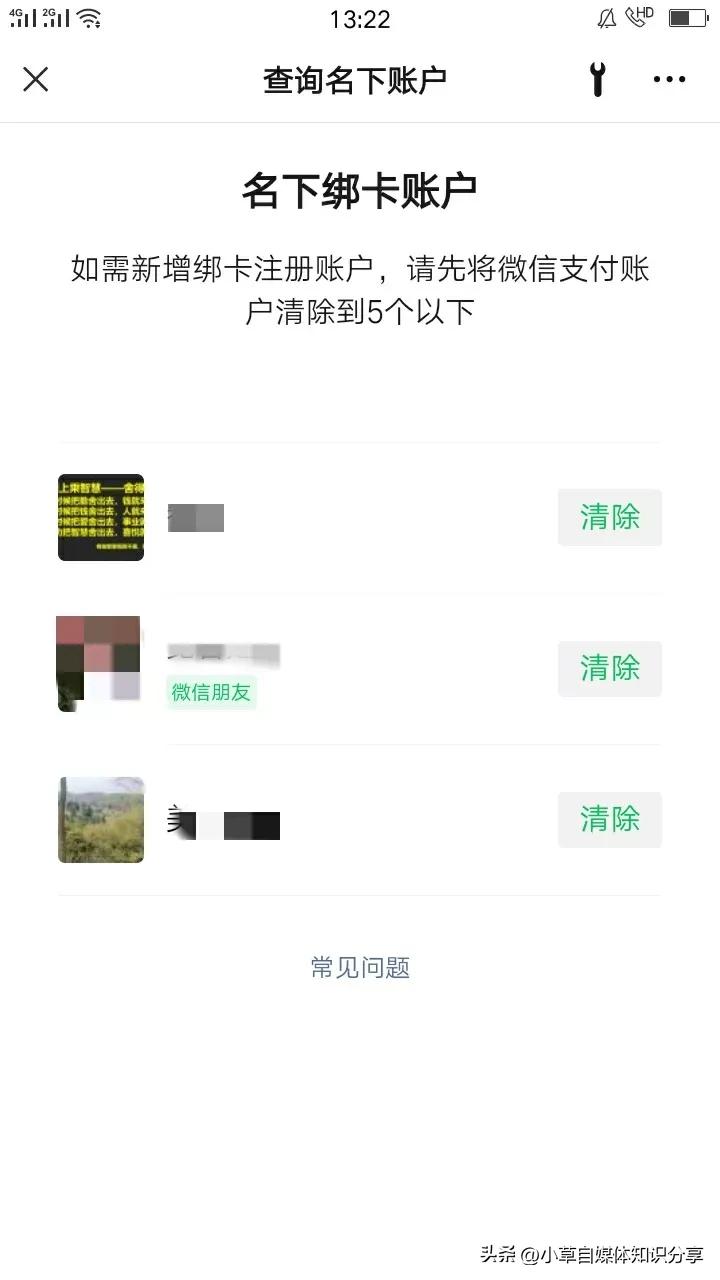Tap the green 微信朋友 tag
The height and width of the screenshot is (1280, 720).
(x=211, y=692)
